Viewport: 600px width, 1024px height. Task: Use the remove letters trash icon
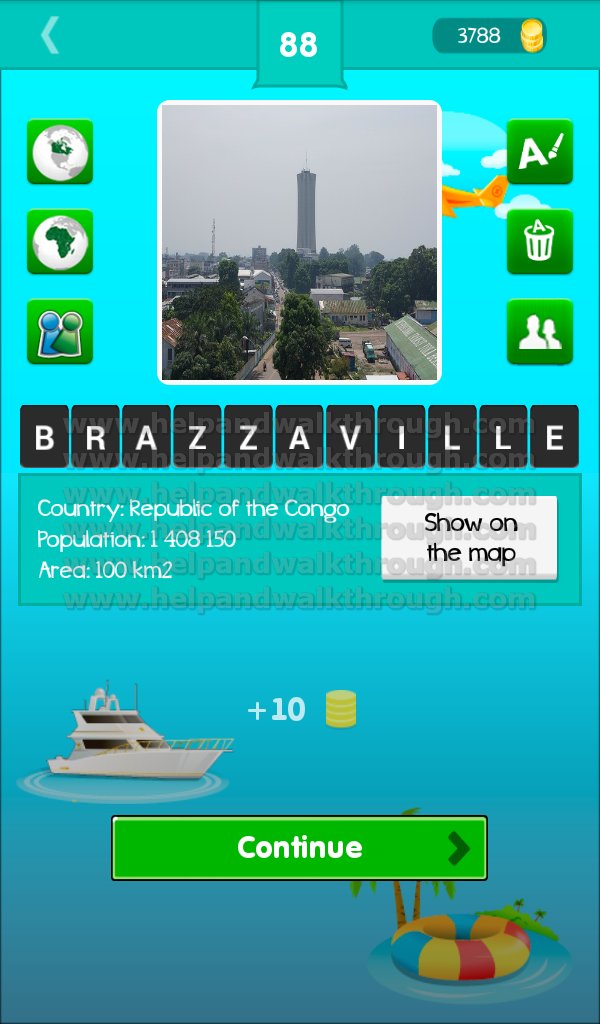(540, 242)
